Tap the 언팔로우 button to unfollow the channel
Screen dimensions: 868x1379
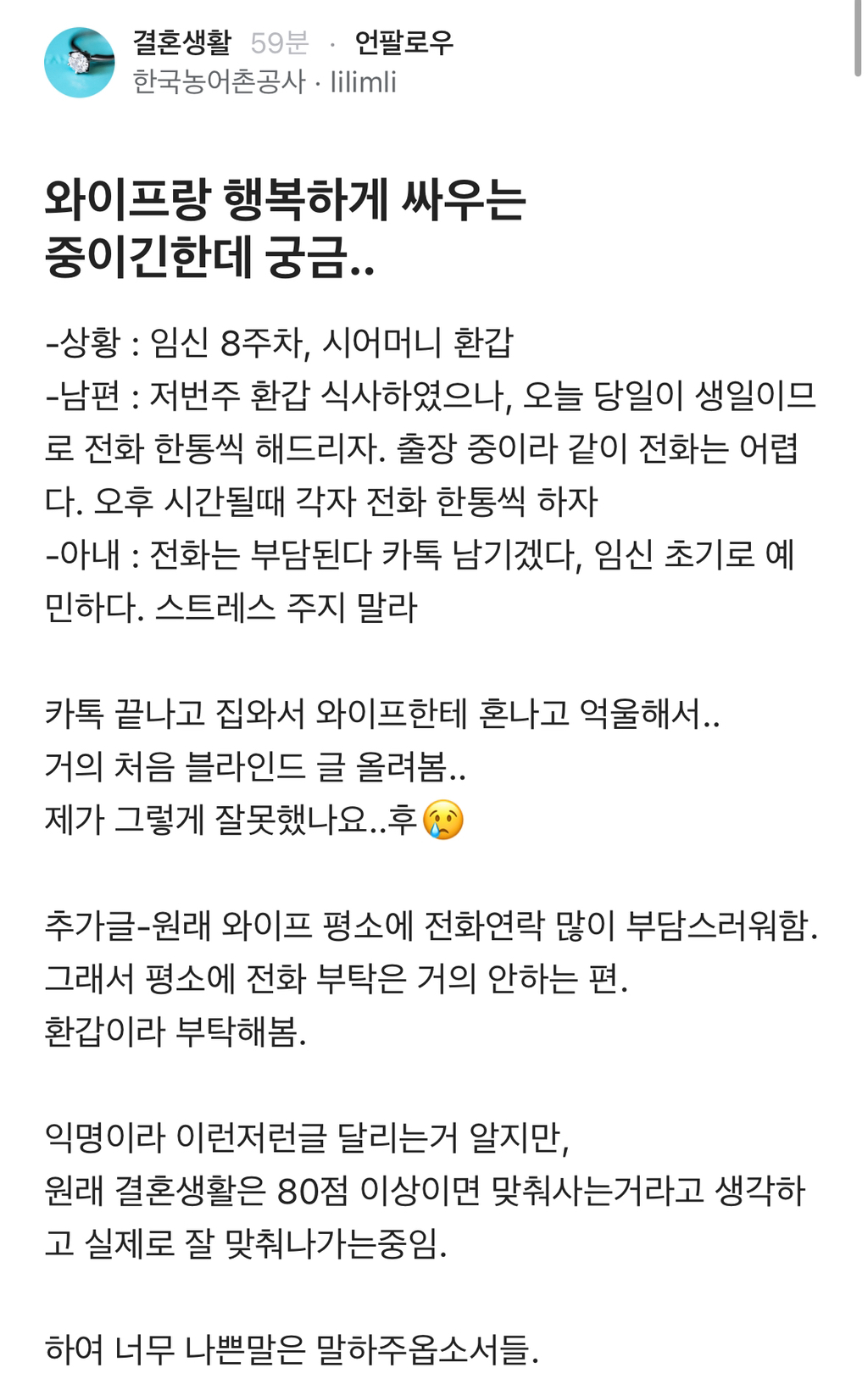pyautogui.click(x=403, y=42)
